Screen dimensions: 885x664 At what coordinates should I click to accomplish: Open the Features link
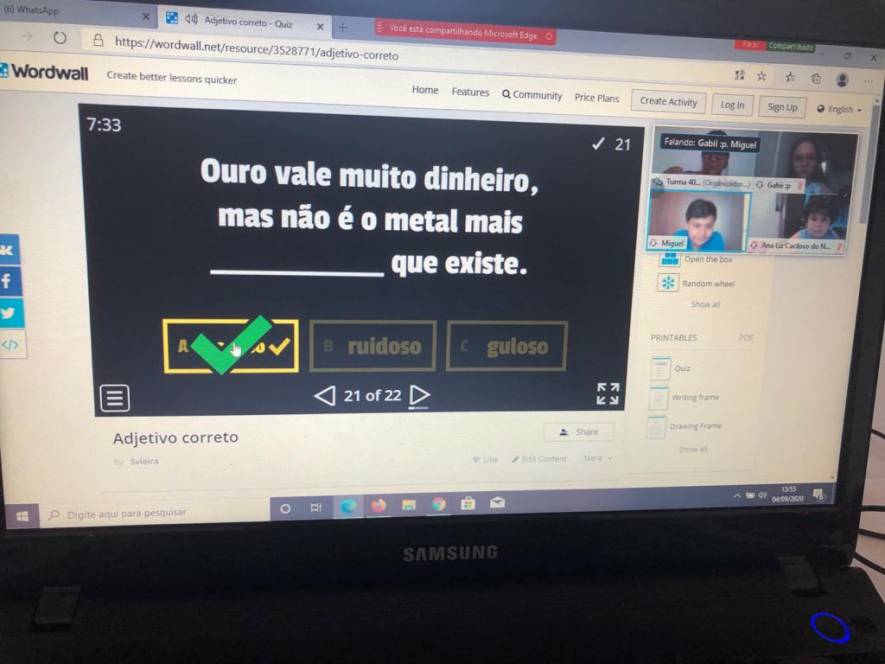coord(470,92)
